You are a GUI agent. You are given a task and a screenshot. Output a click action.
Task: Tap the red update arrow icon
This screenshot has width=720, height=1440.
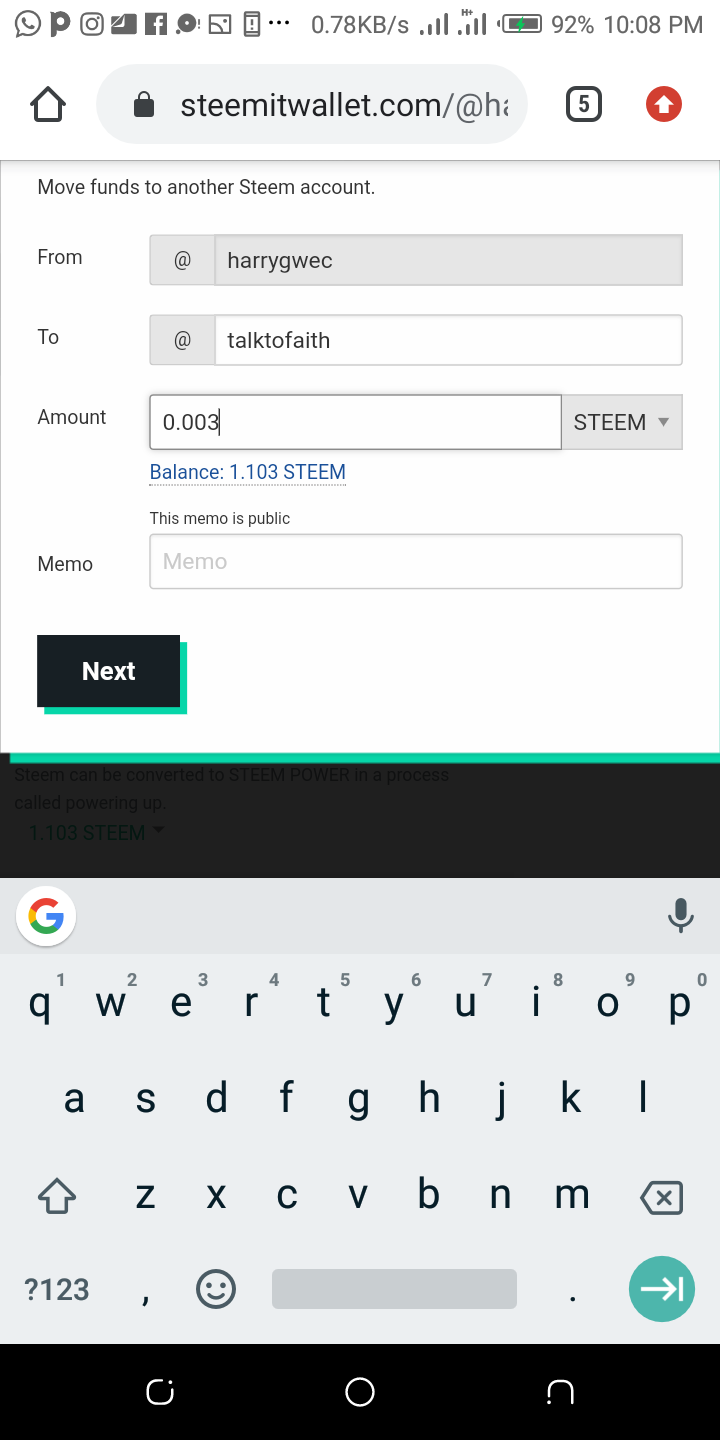click(663, 104)
